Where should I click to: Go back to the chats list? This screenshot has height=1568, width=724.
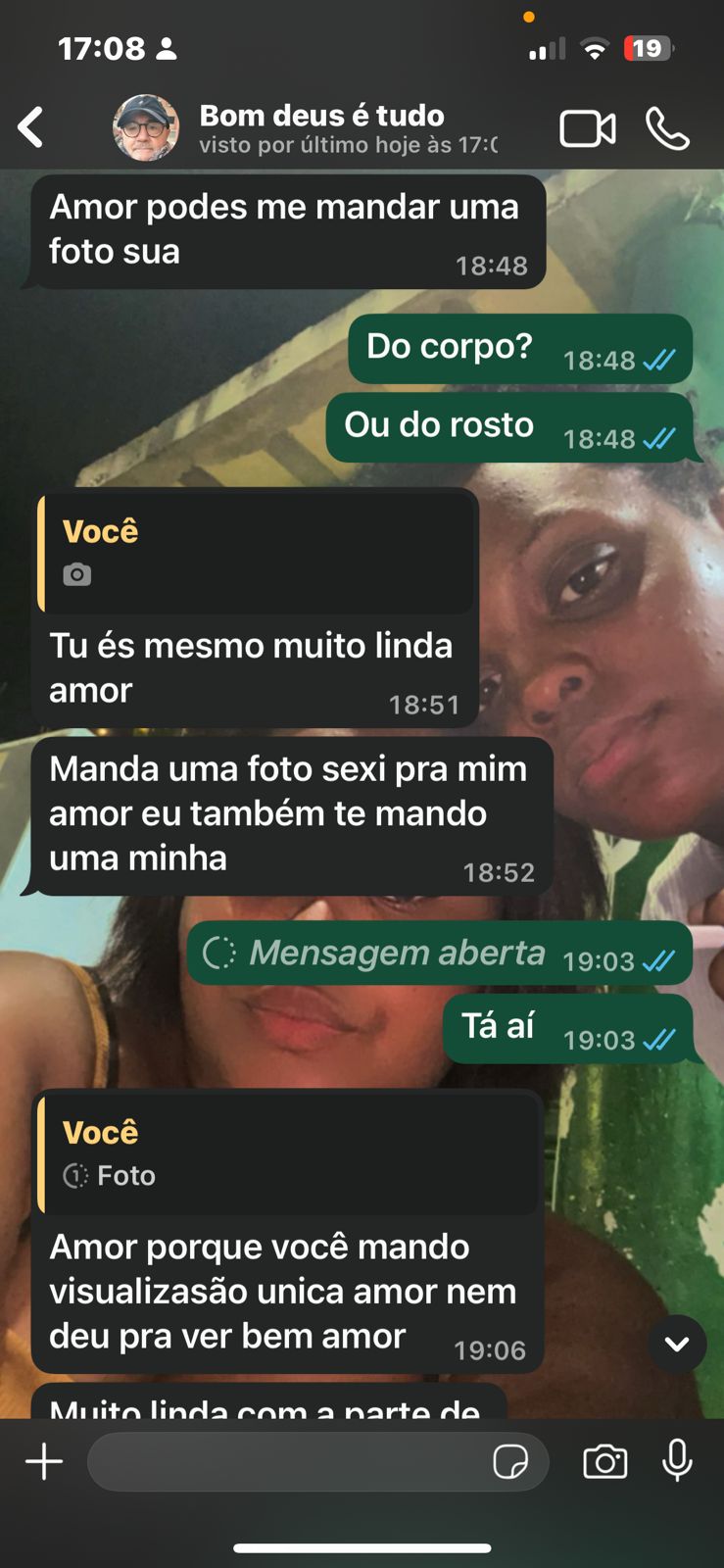[x=31, y=127]
